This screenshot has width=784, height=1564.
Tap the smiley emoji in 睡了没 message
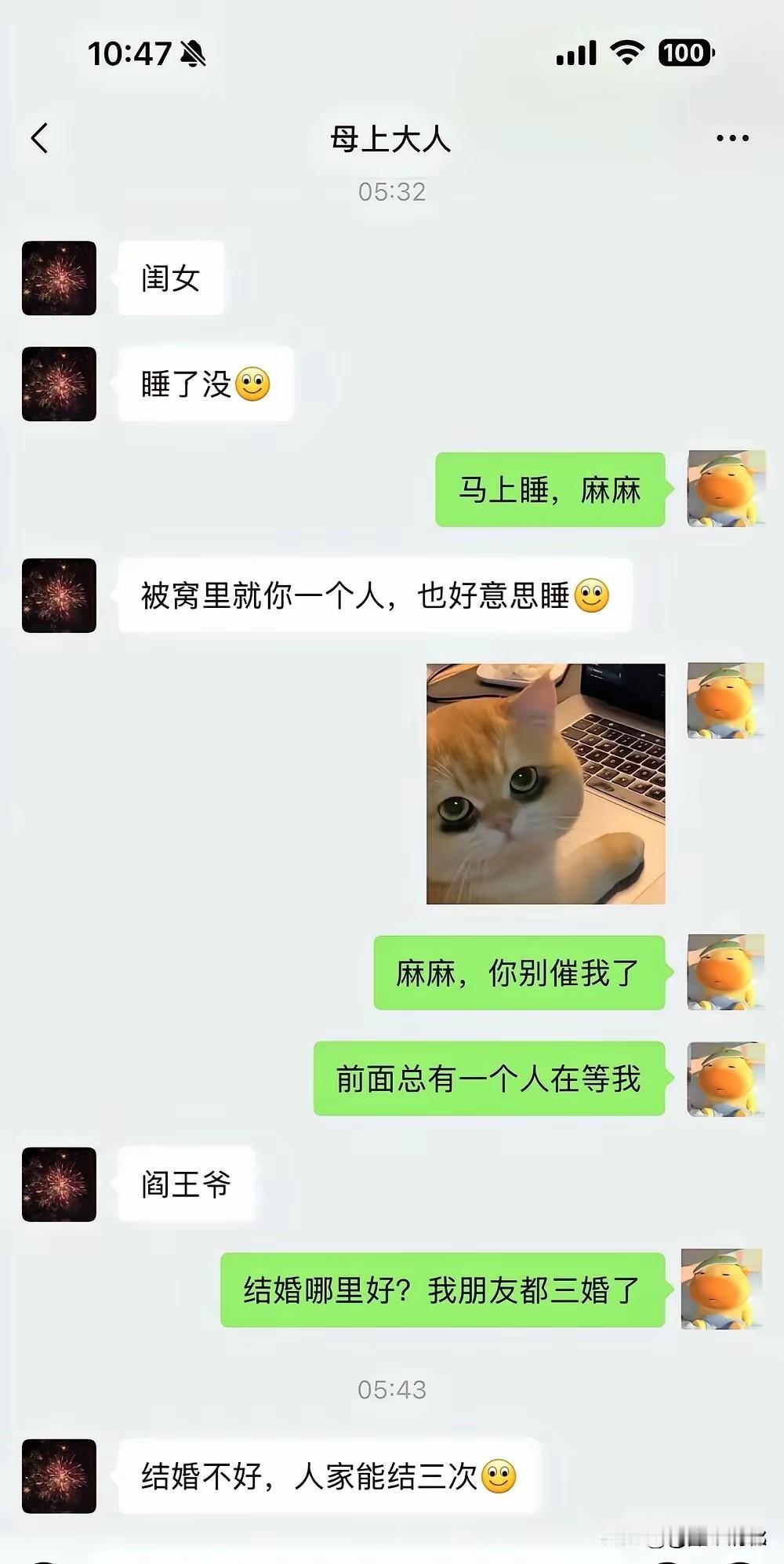coord(252,383)
